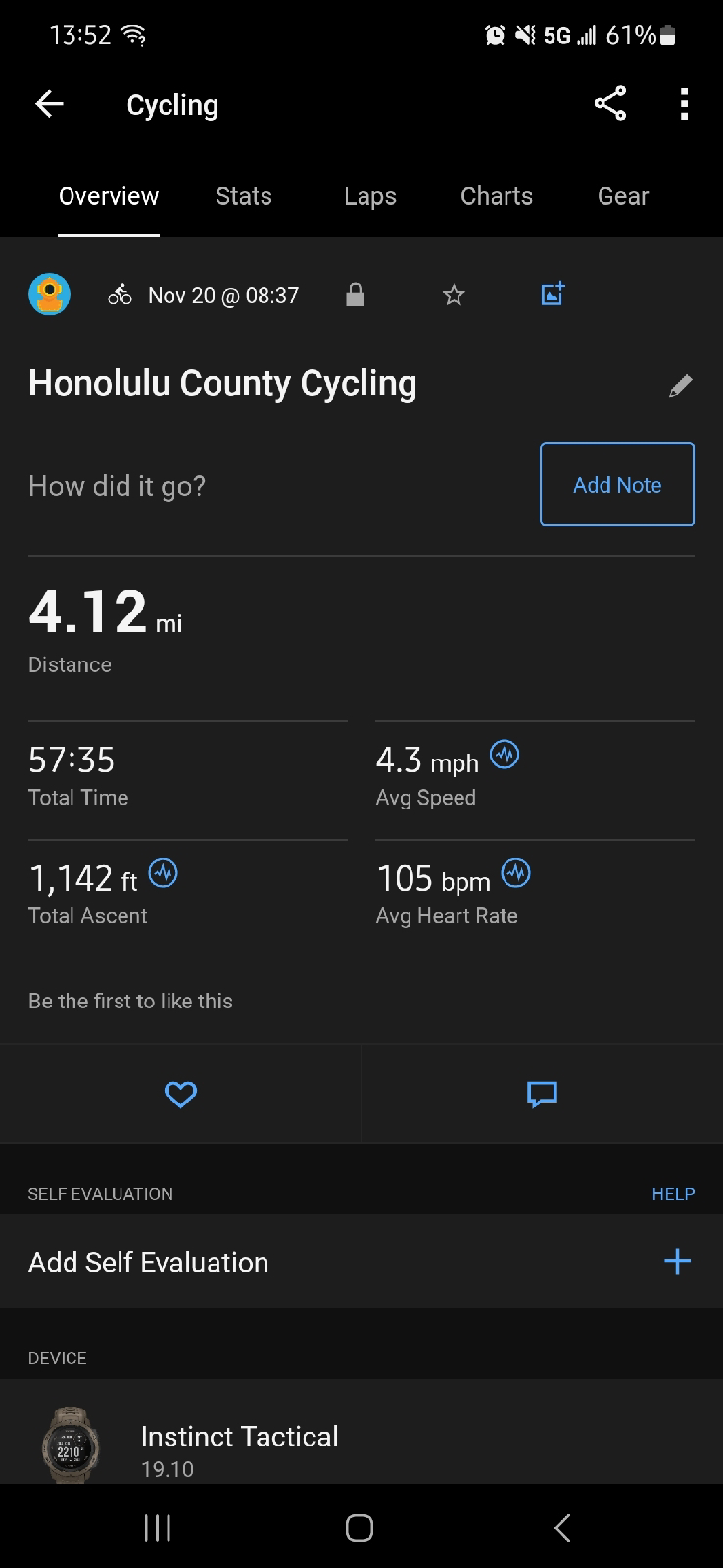Screen dimensions: 723x1568
Task: Switch to the Stats tab
Action: pos(244,196)
